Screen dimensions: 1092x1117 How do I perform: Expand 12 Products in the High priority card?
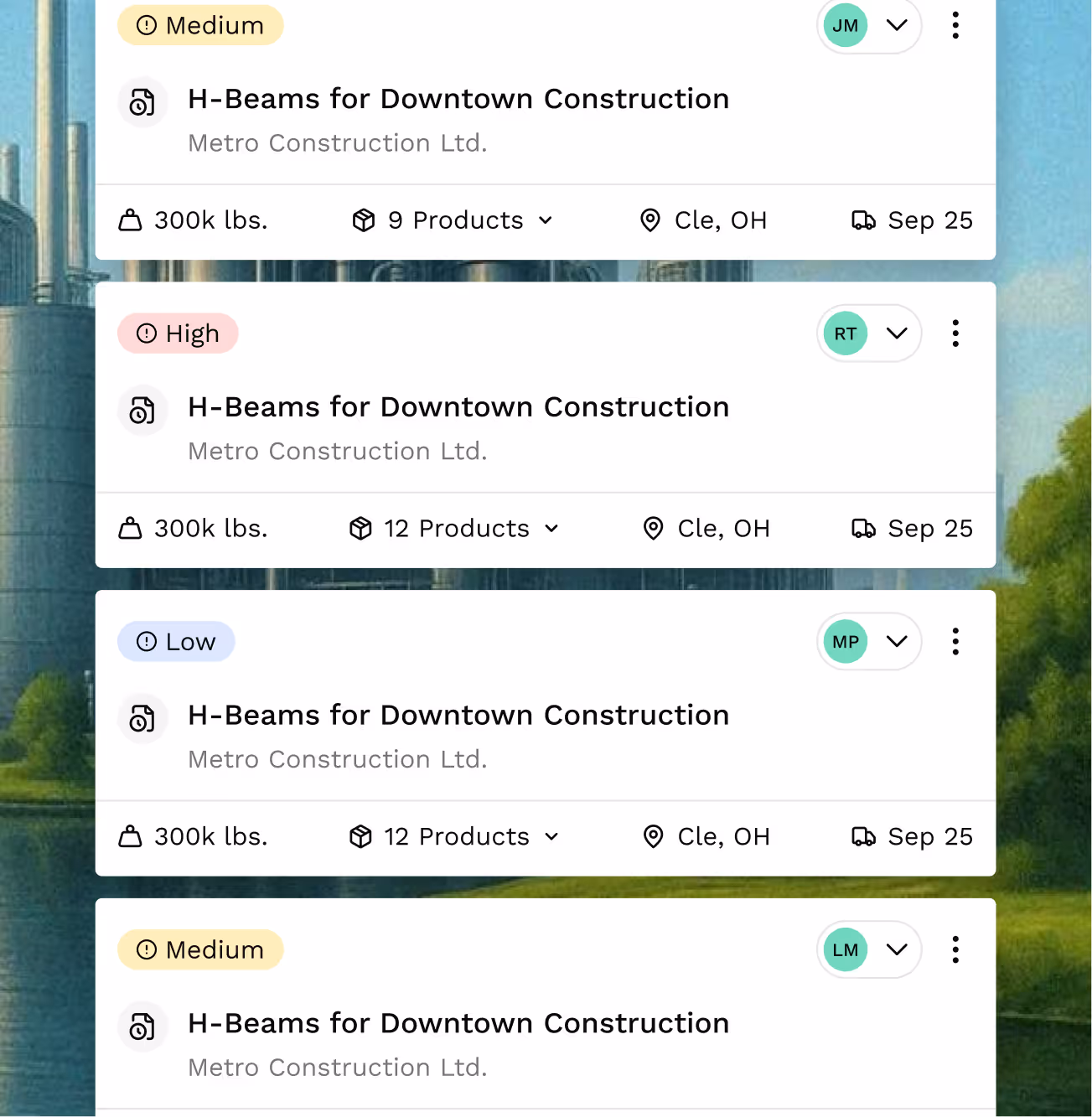[x=453, y=529]
